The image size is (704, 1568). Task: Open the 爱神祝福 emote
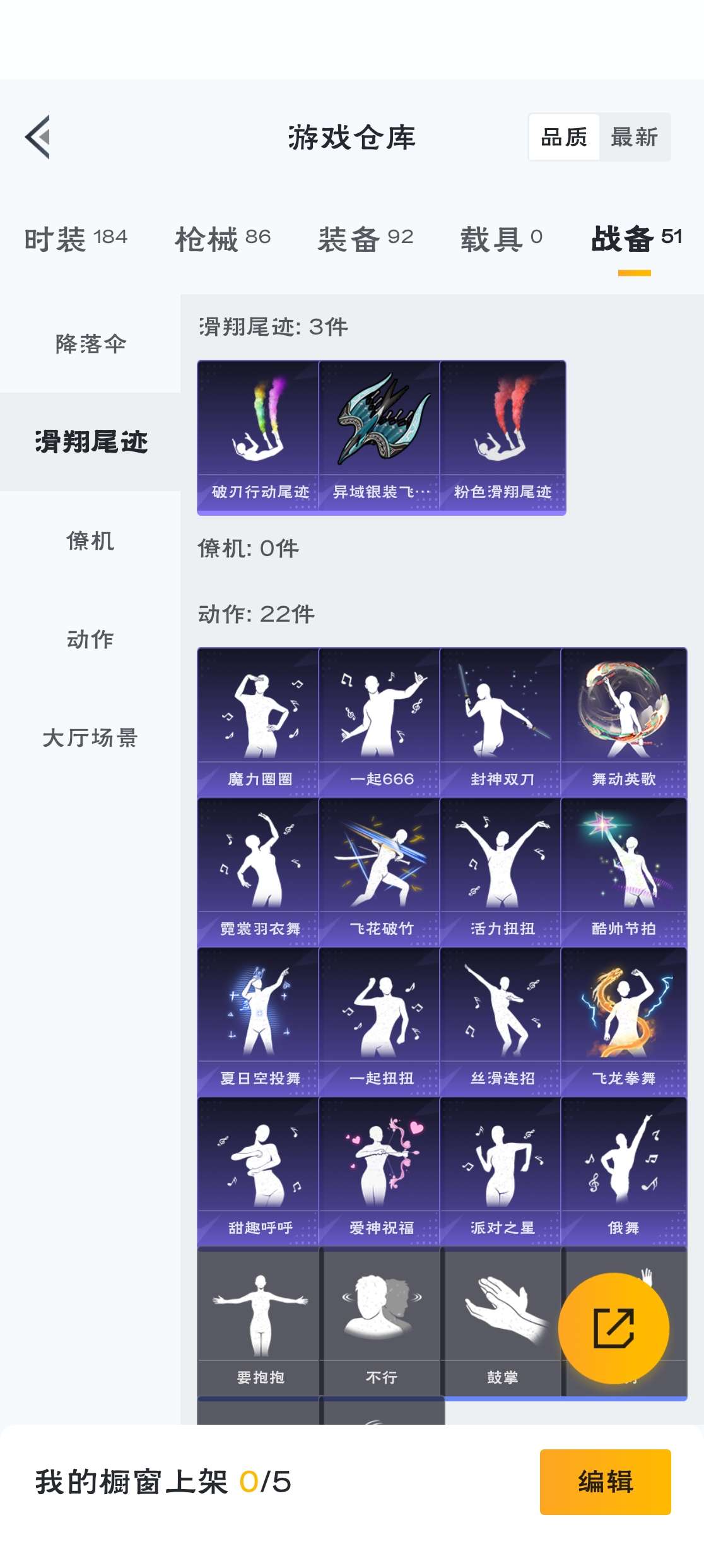pos(380,1170)
